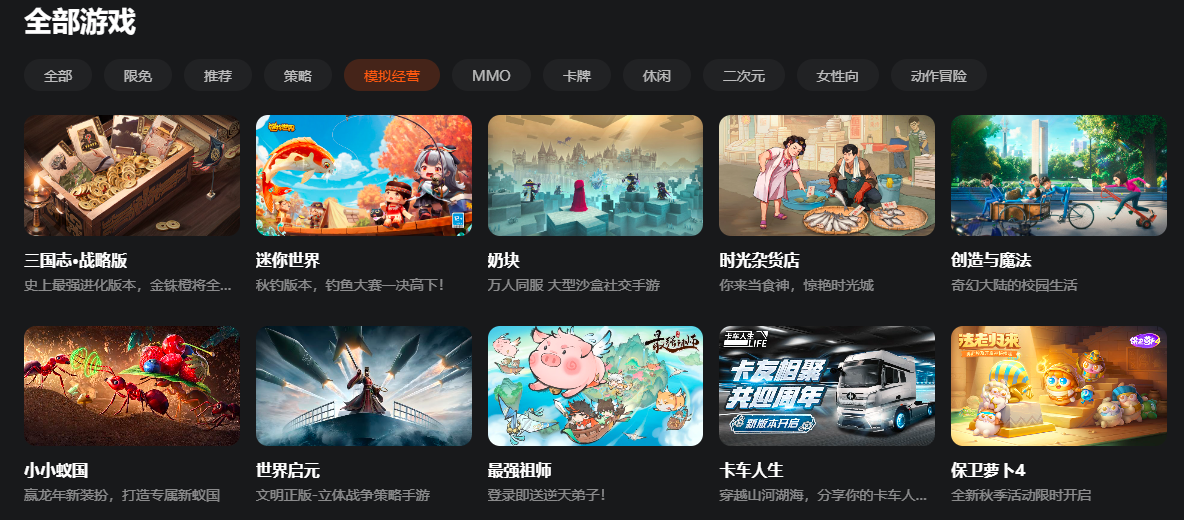Open the 最强祖师 game tile

pos(595,386)
